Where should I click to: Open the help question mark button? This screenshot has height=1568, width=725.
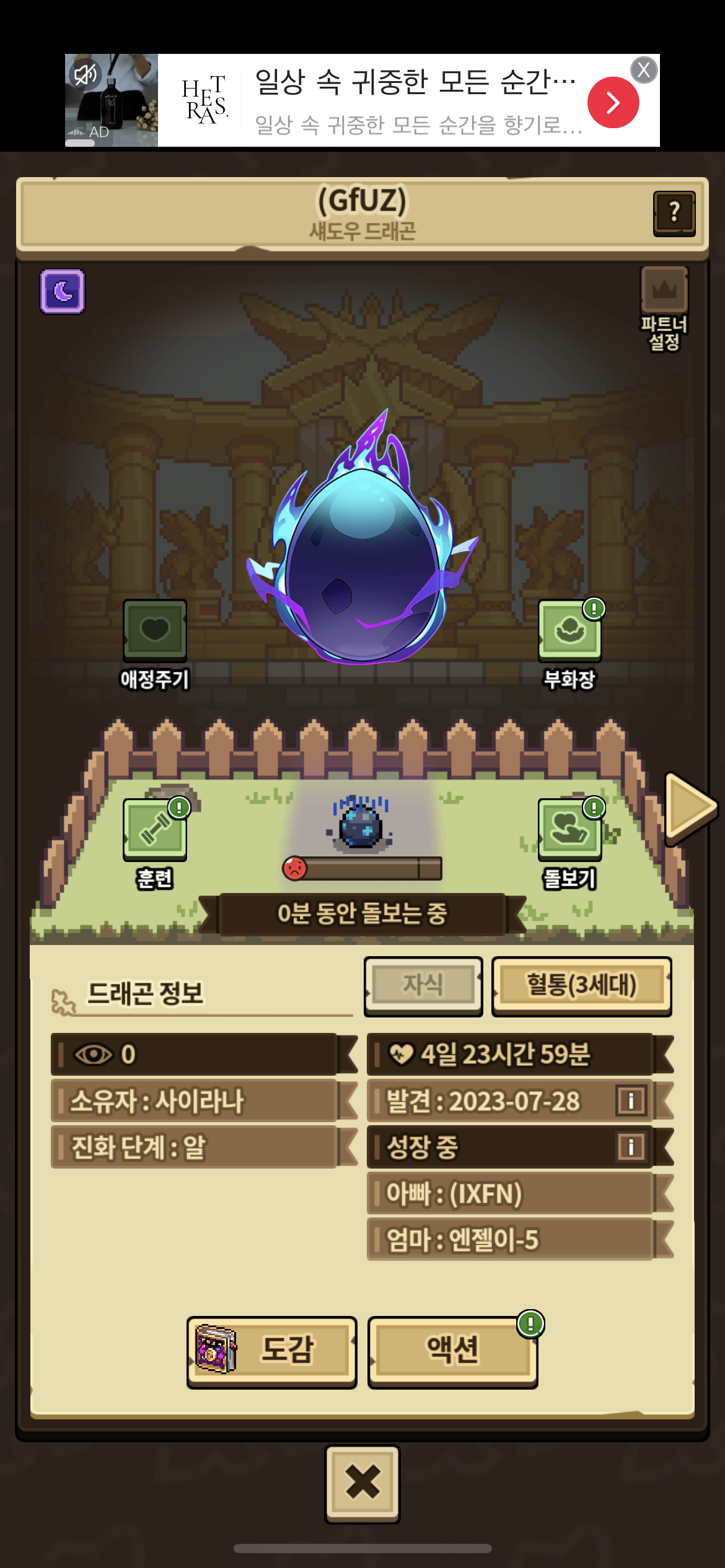[x=674, y=213]
